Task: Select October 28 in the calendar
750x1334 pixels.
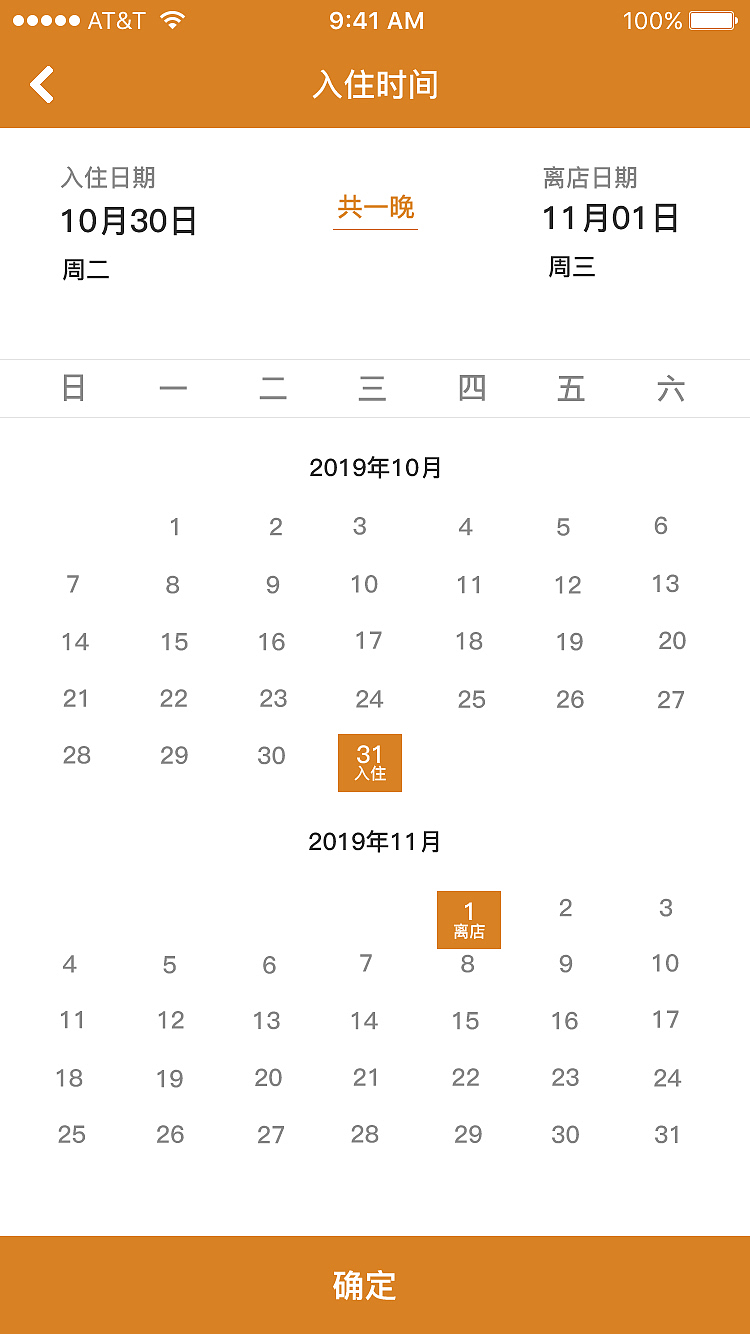Action: (x=77, y=756)
